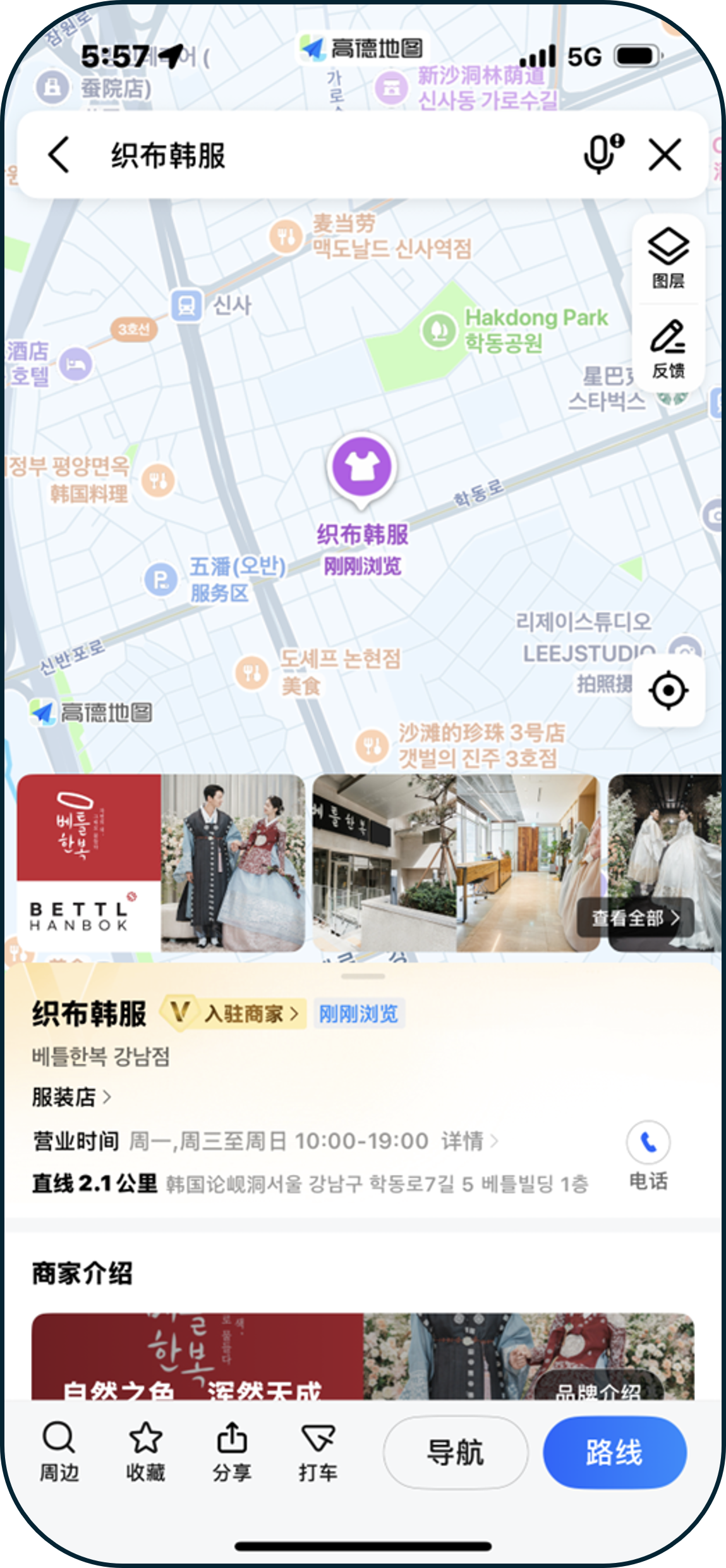Share this place via 分享

click(x=232, y=1452)
